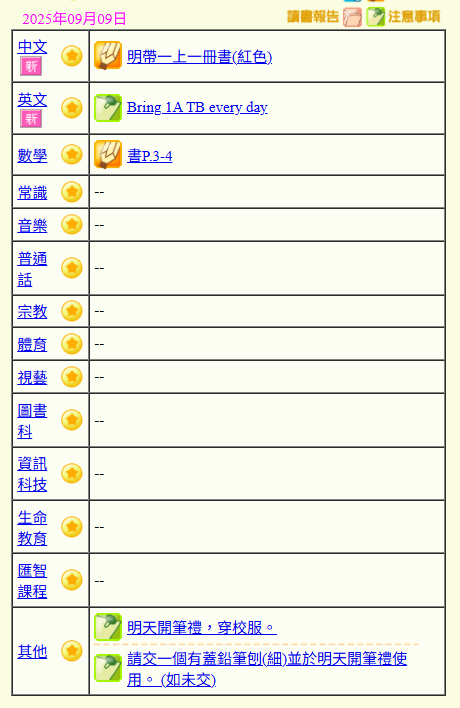Open the 其他 category link

click(x=32, y=652)
